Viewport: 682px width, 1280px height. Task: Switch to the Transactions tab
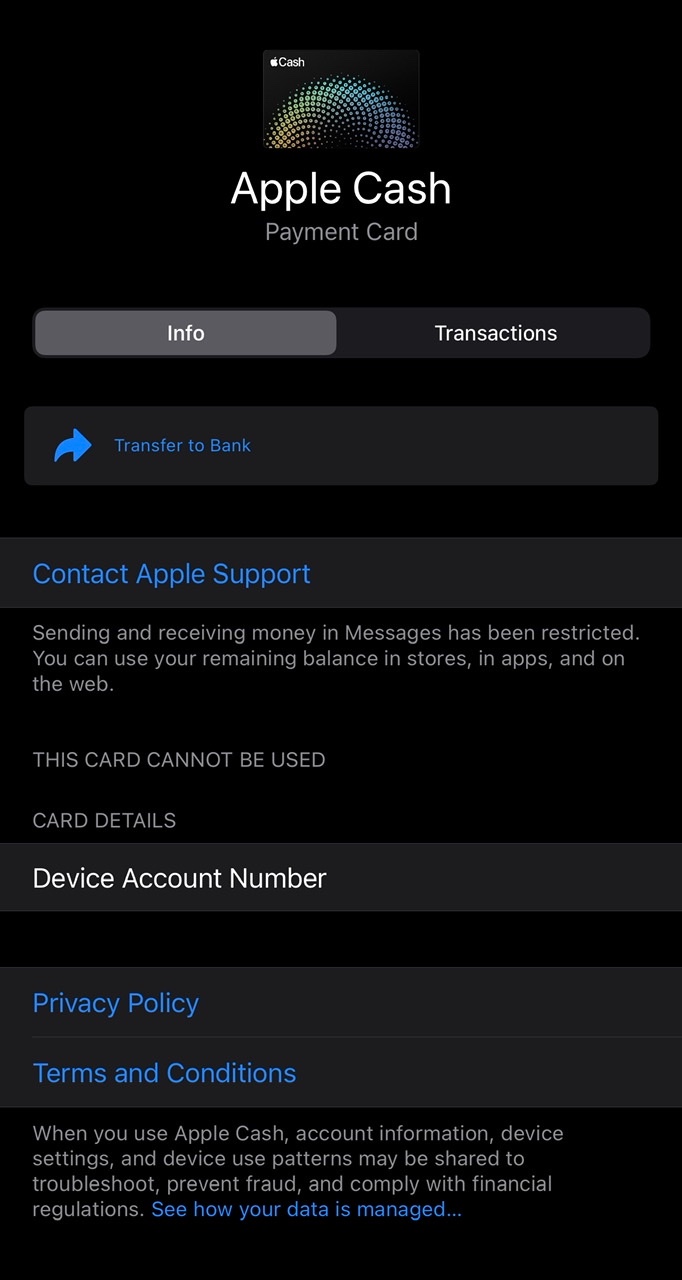495,333
